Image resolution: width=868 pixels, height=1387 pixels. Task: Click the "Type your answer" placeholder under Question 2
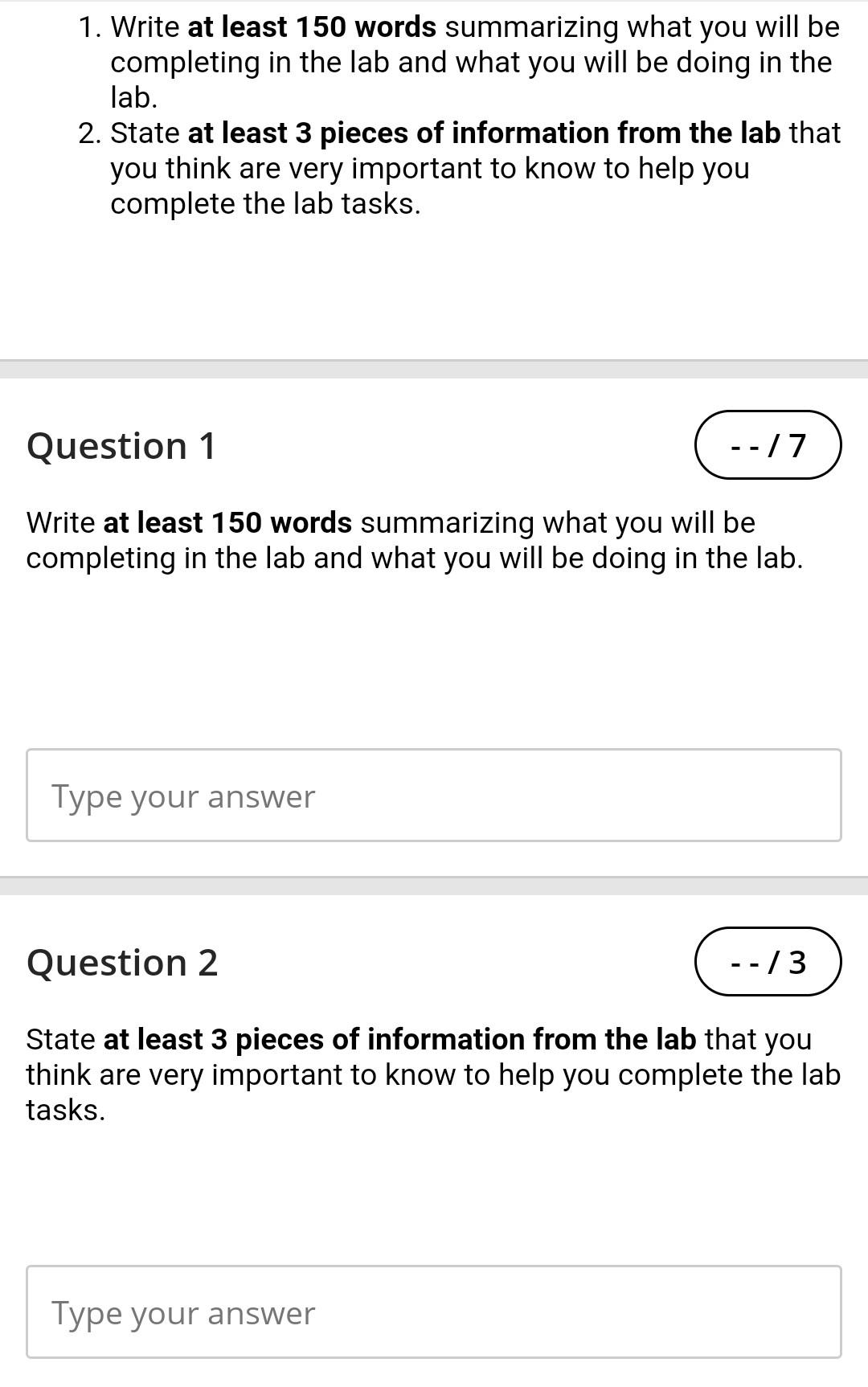(x=182, y=1311)
